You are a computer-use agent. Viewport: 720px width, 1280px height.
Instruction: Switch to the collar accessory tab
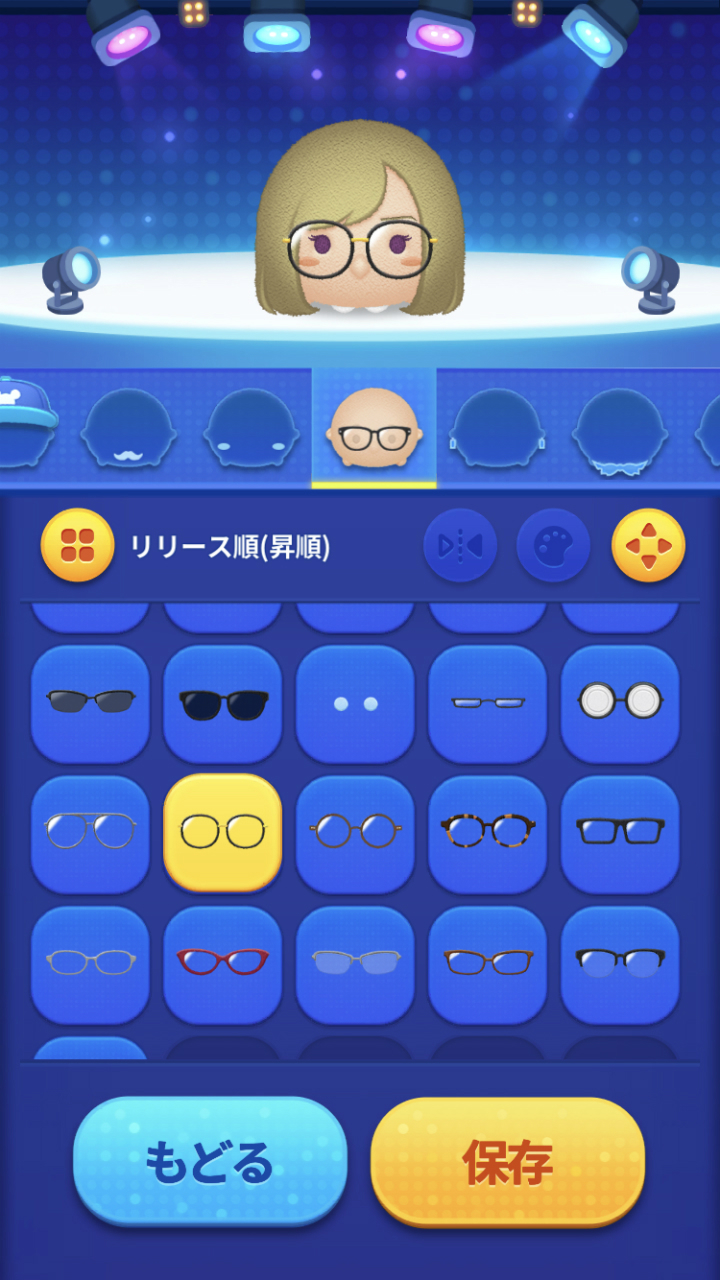620,430
